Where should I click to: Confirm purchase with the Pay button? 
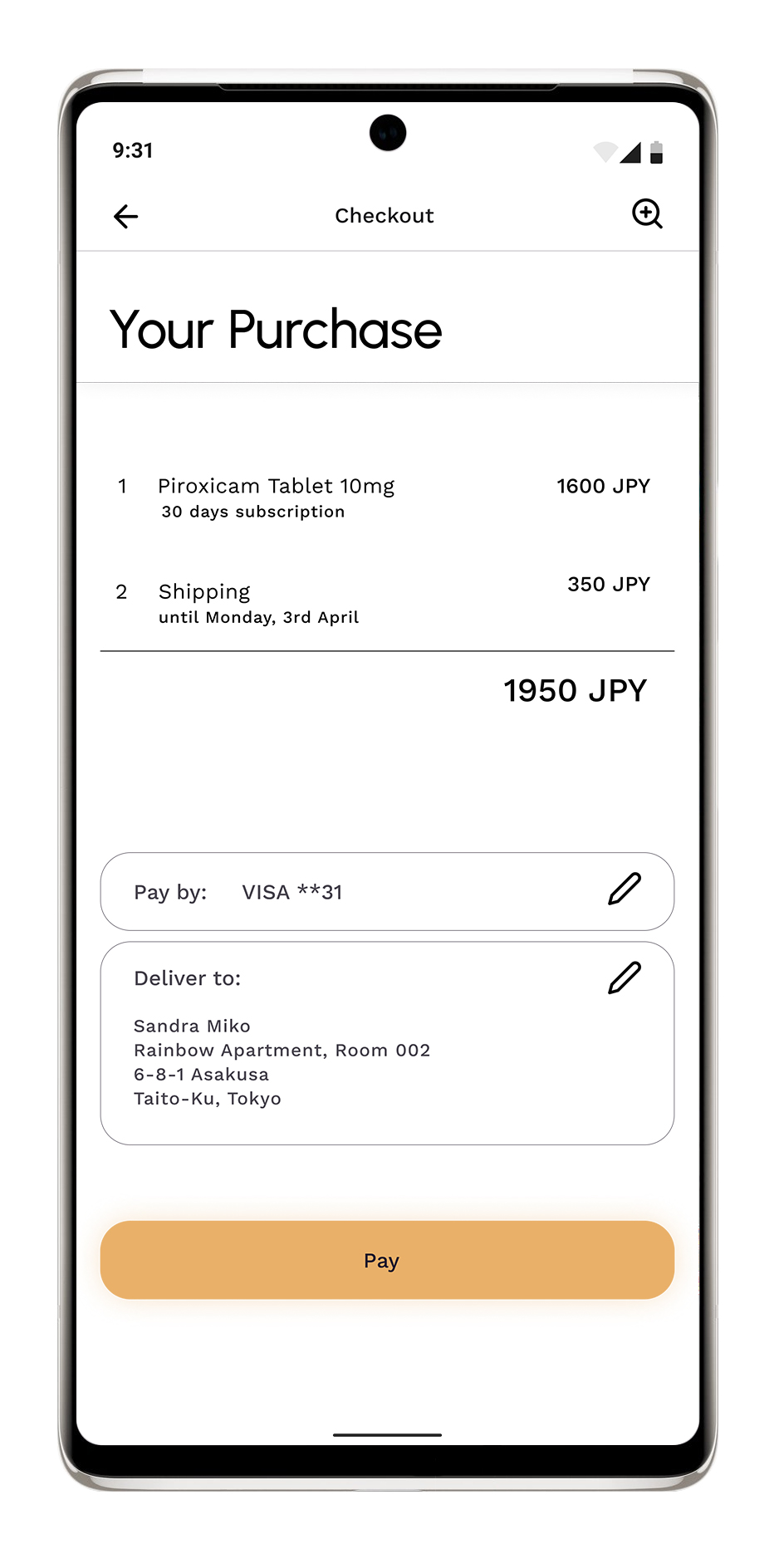[x=387, y=1260]
